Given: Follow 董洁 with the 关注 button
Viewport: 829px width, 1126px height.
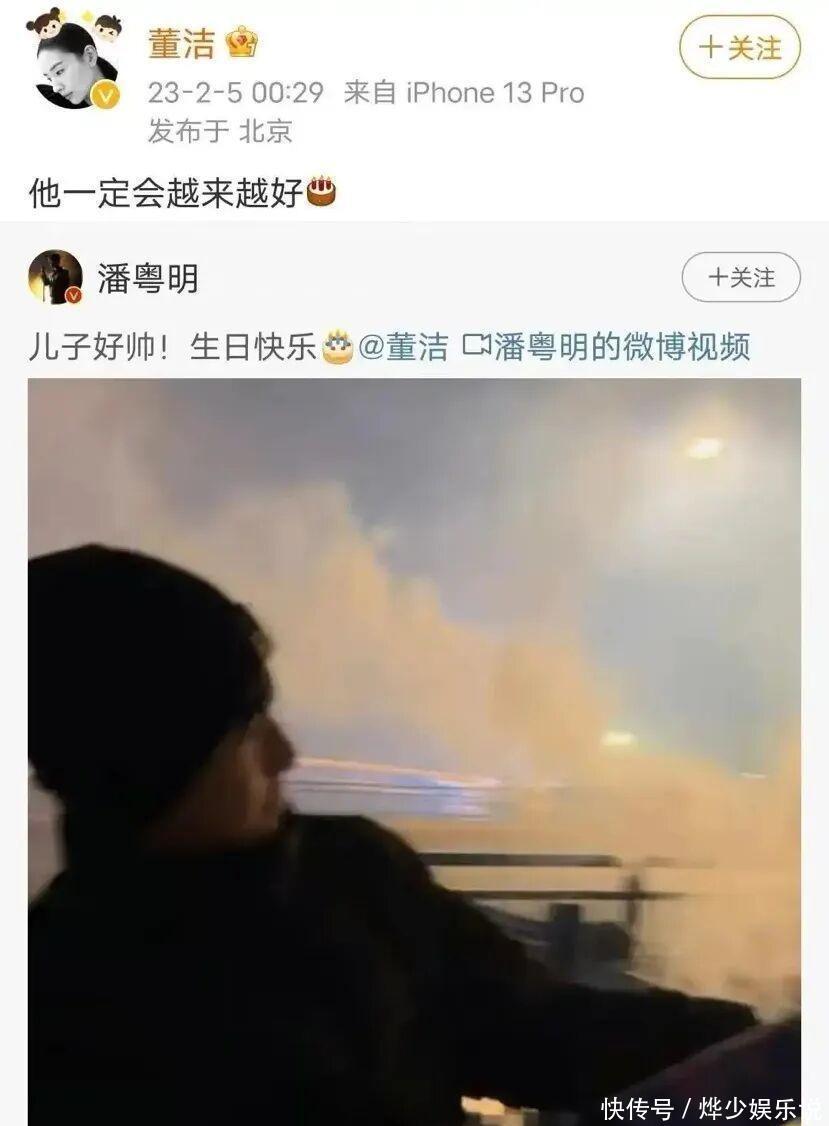Looking at the screenshot, I should point(739,48).
